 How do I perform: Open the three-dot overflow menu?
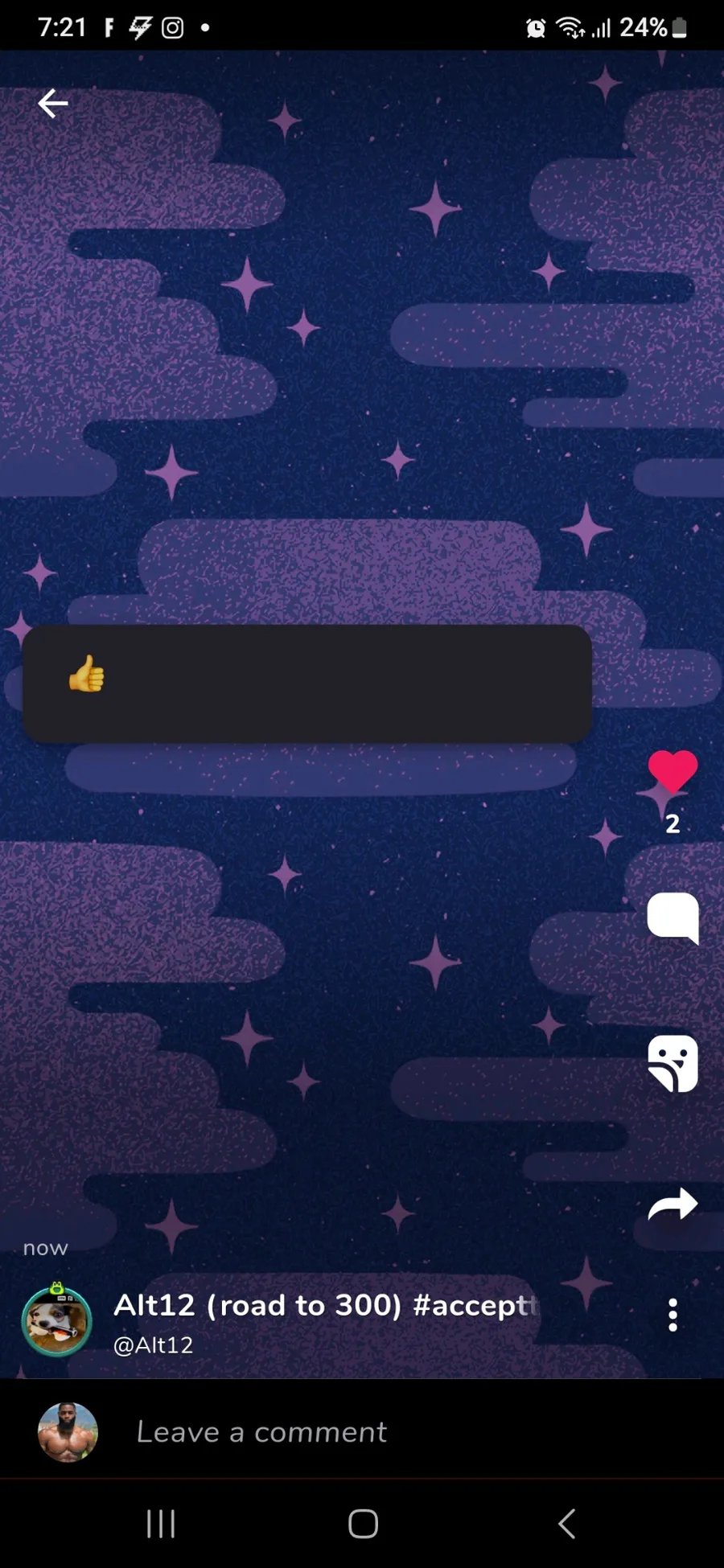[x=673, y=1316]
